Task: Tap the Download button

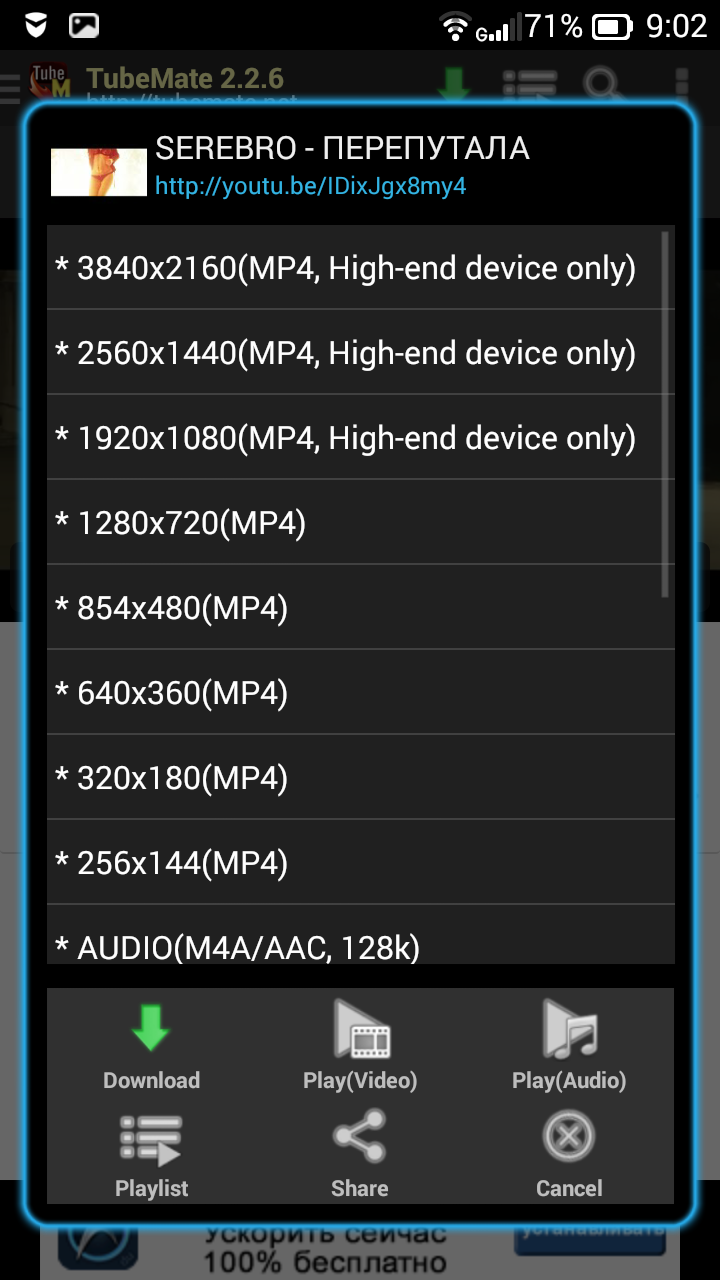Action: click(151, 1045)
